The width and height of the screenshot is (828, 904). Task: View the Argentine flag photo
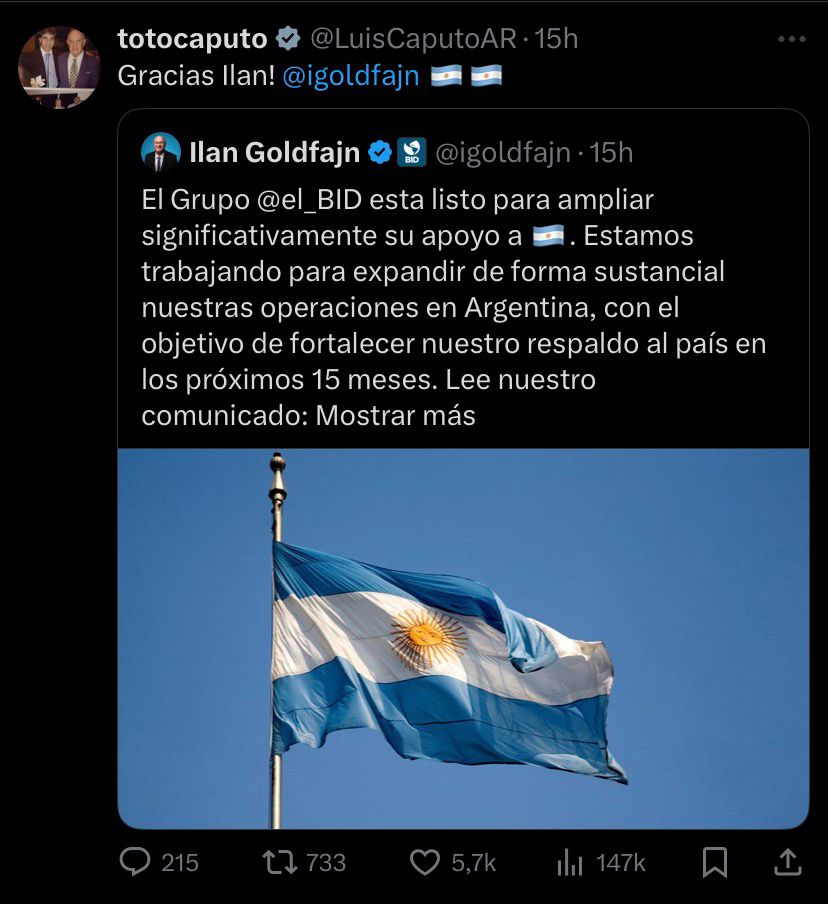click(463, 638)
